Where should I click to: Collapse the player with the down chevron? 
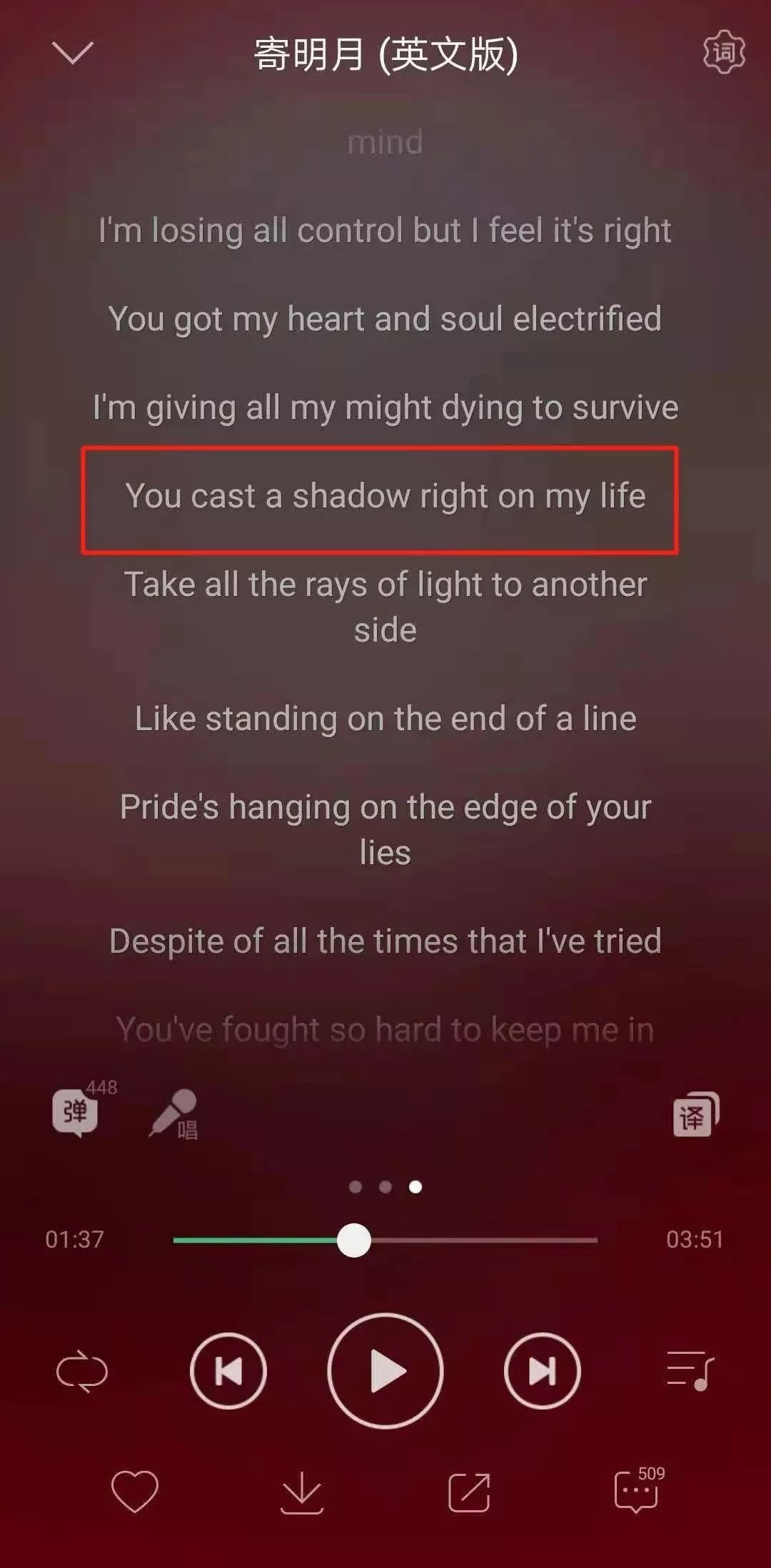point(73,53)
